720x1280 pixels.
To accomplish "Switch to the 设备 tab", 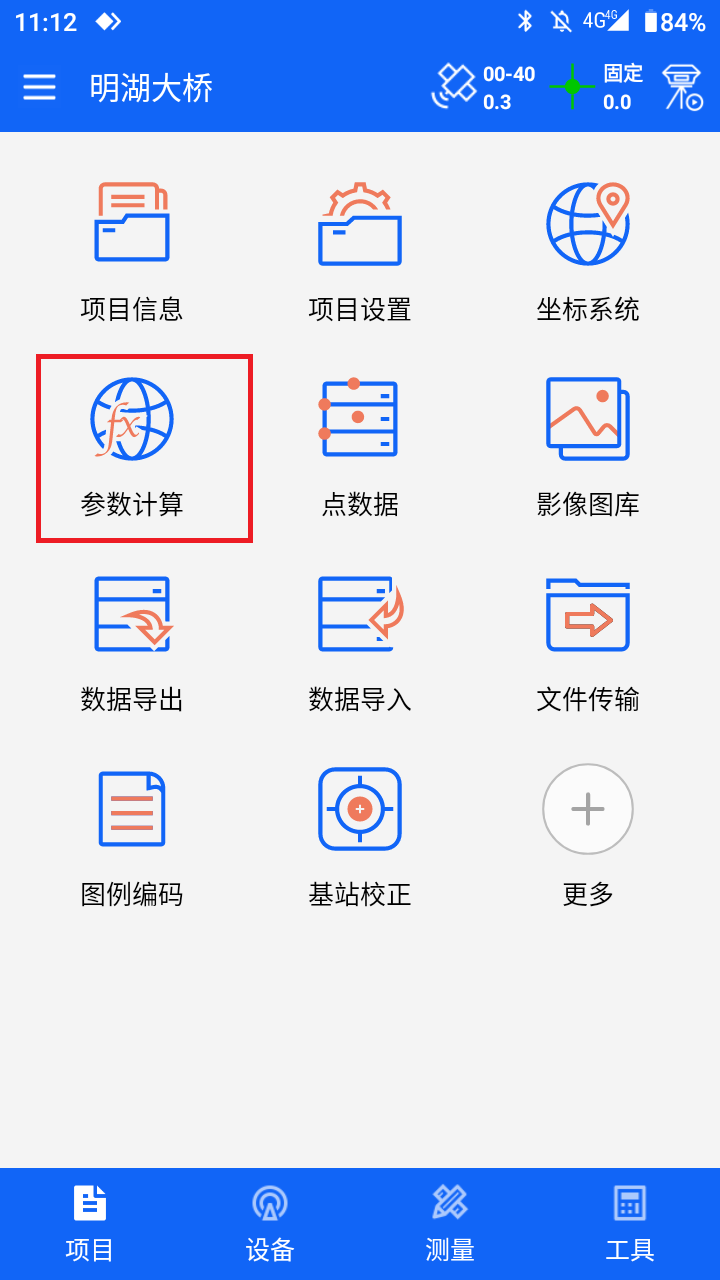I will [270, 1224].
